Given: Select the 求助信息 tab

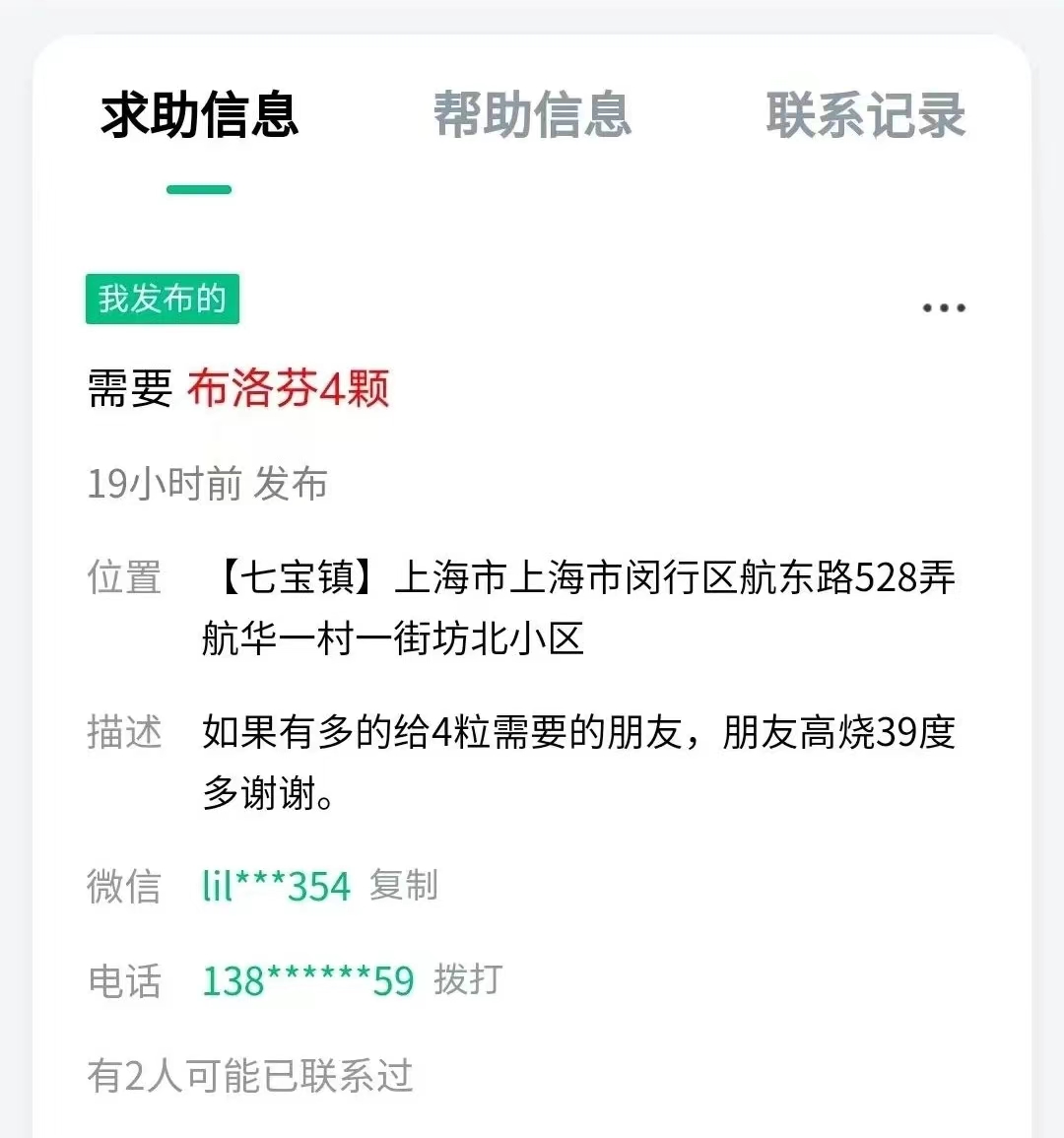Looking at the screenshot, I should (x=199, y=115).
